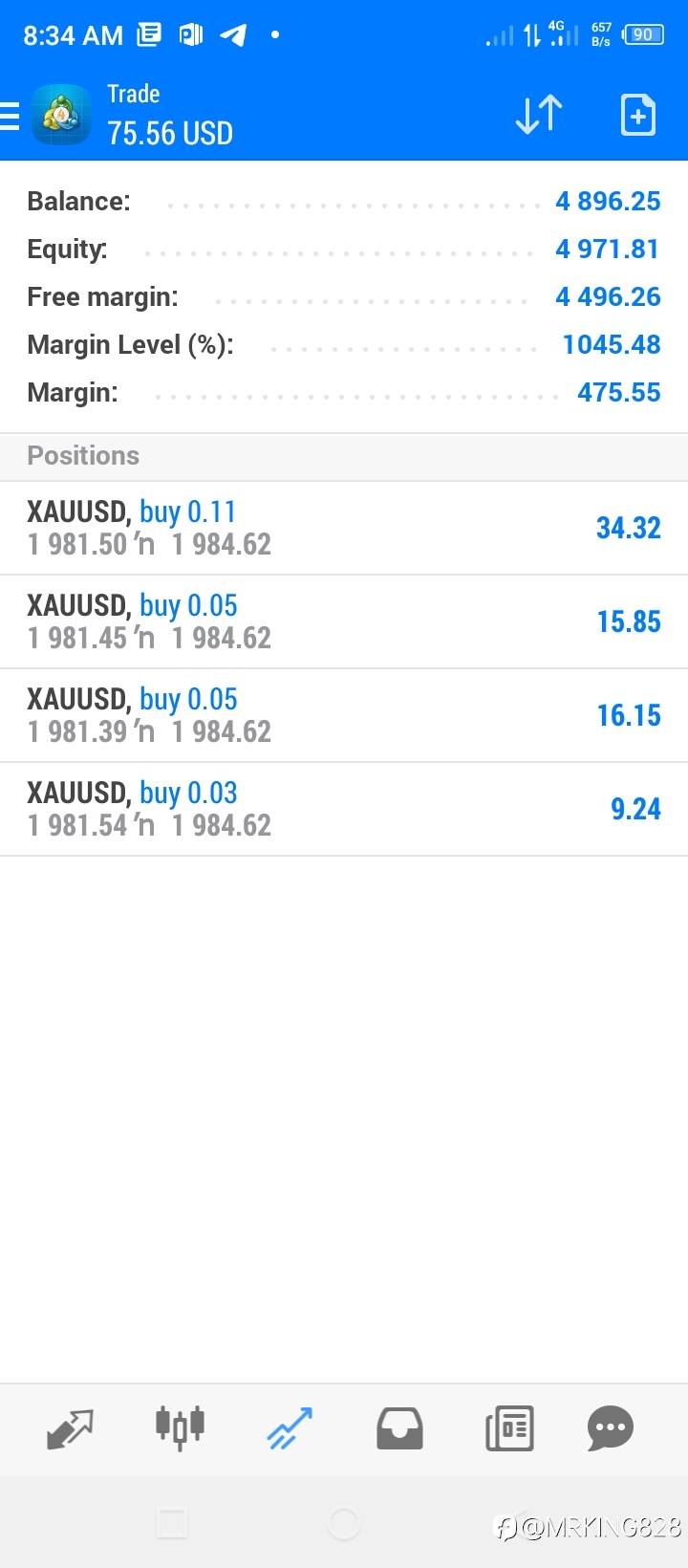
Task: Create a new order
Action: point(637,115)
